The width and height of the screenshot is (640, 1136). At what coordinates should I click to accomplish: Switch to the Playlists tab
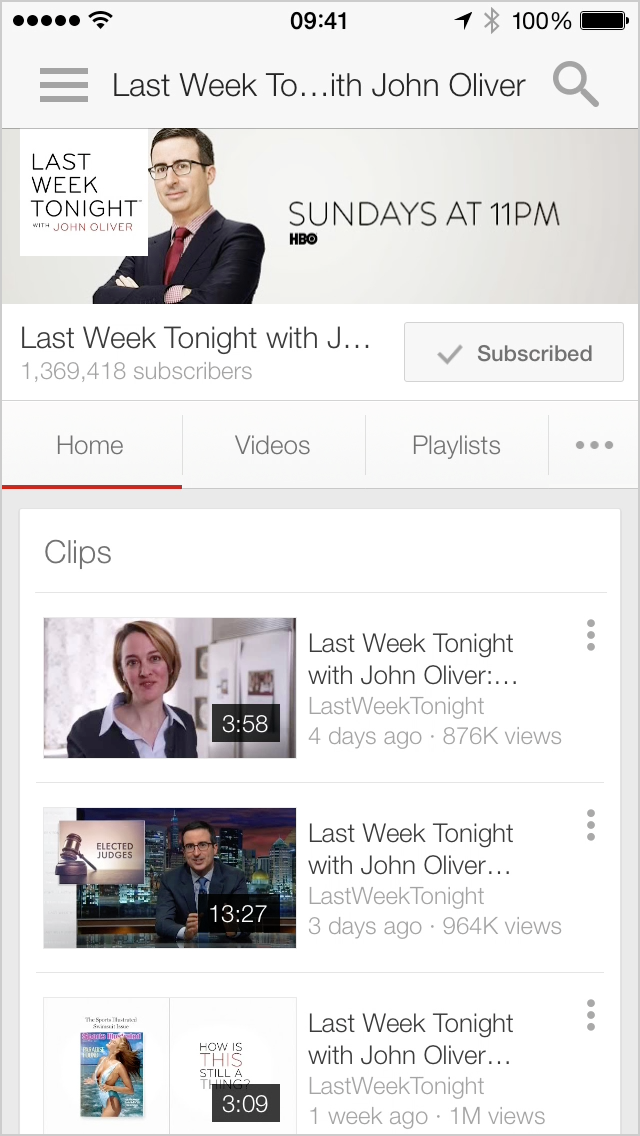coord(456,445)
